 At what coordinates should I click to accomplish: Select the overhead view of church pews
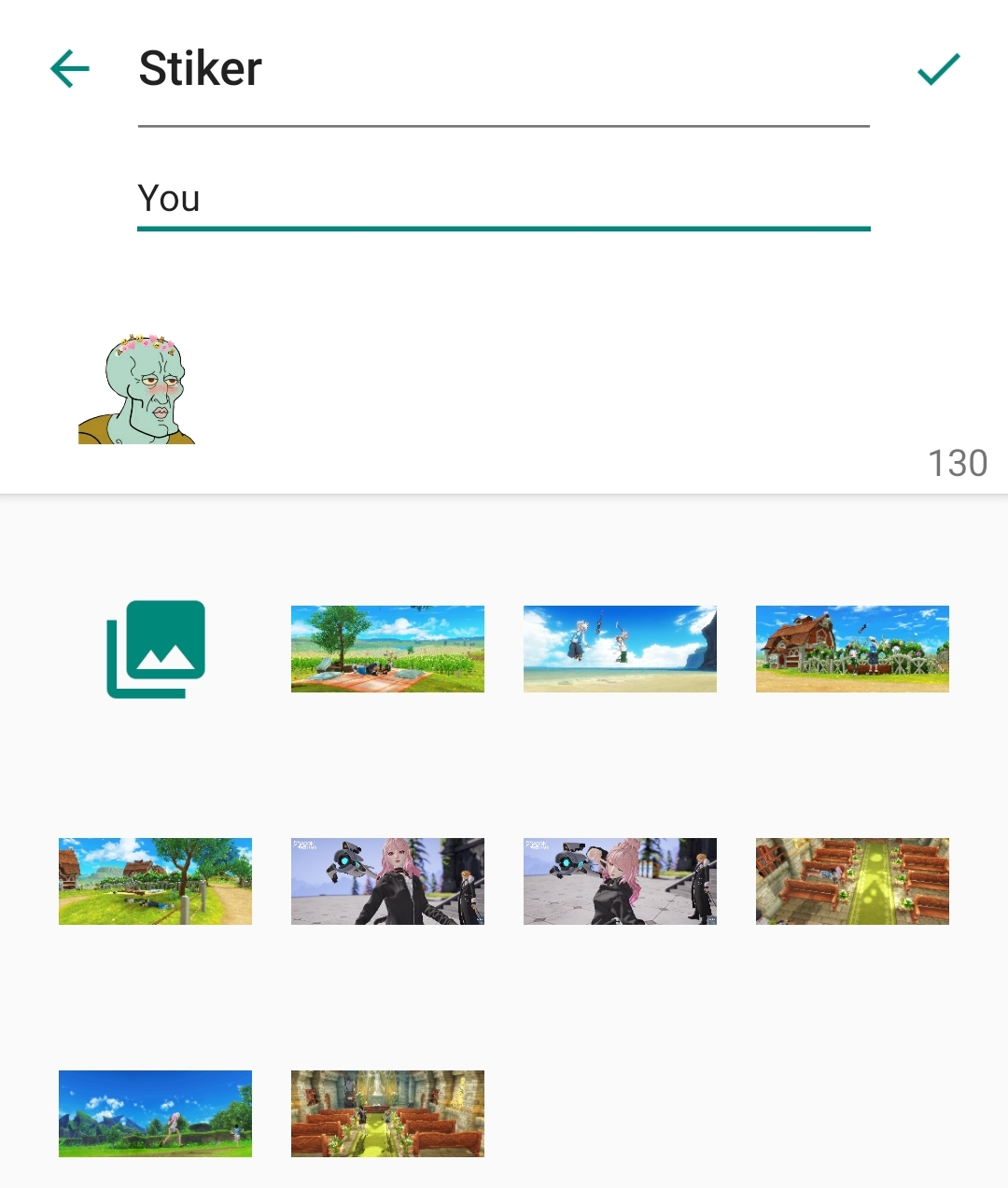tap(852, 881)
